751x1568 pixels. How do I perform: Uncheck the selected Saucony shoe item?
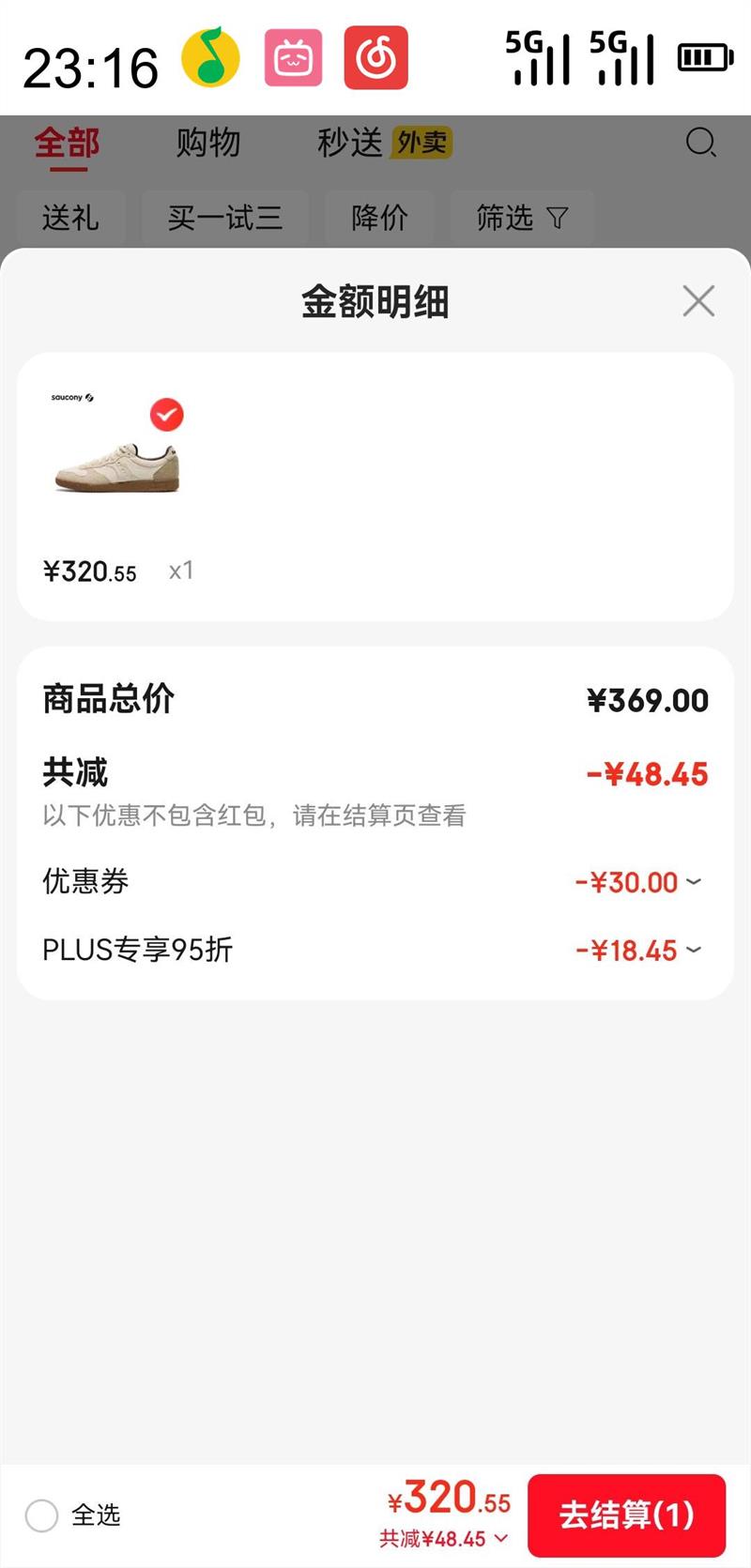(167, 415)
